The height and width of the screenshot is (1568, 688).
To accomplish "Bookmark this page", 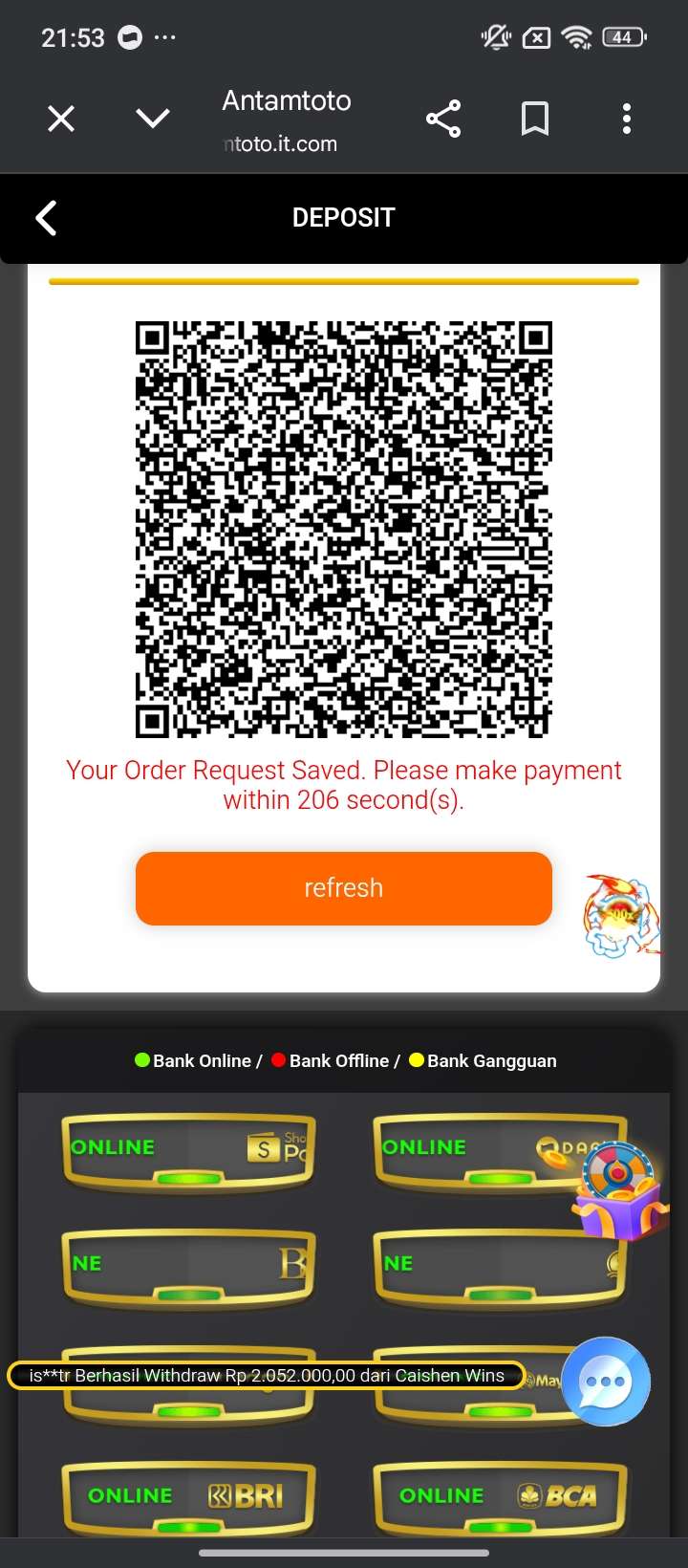I will 535,119.
